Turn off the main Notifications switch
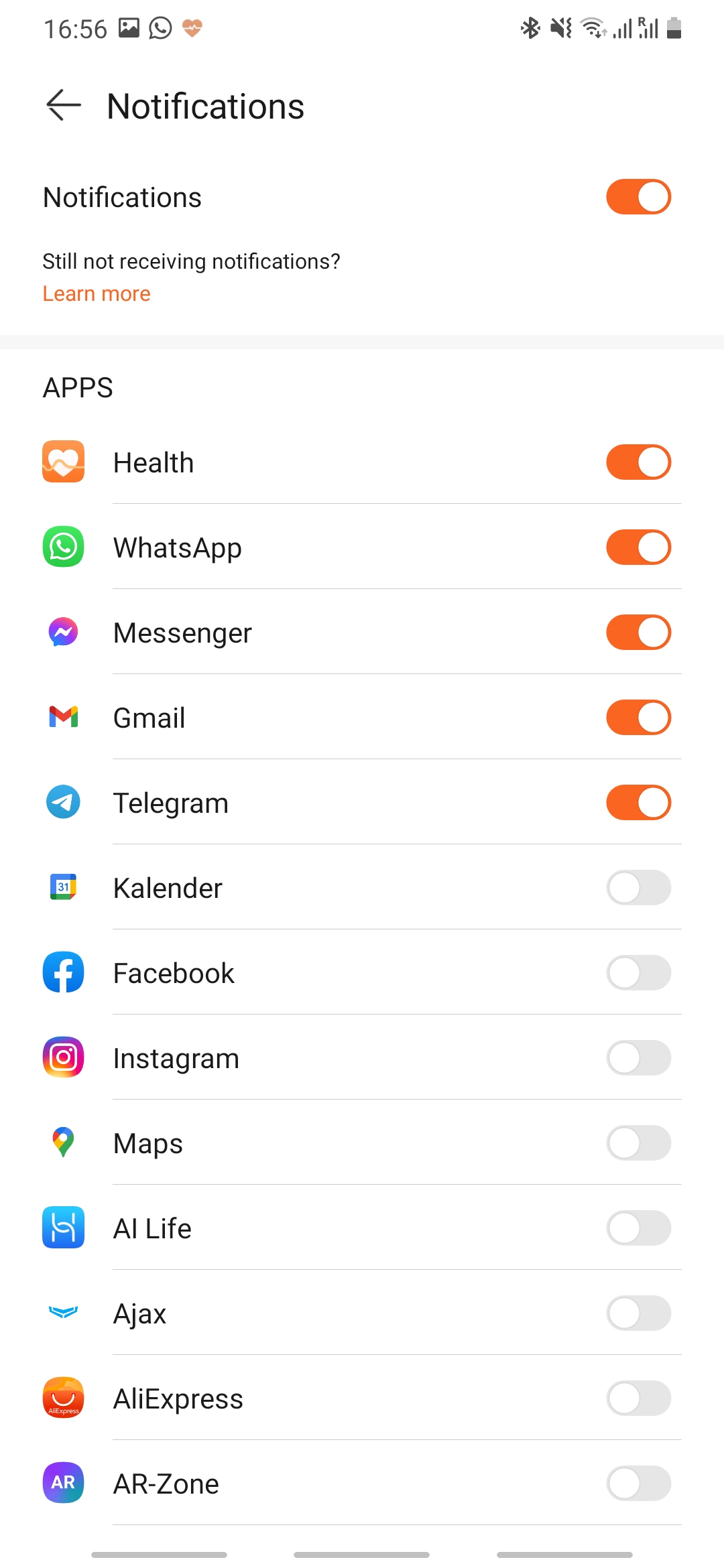The height and width of the screenshot is (1568, 724). 638,197
